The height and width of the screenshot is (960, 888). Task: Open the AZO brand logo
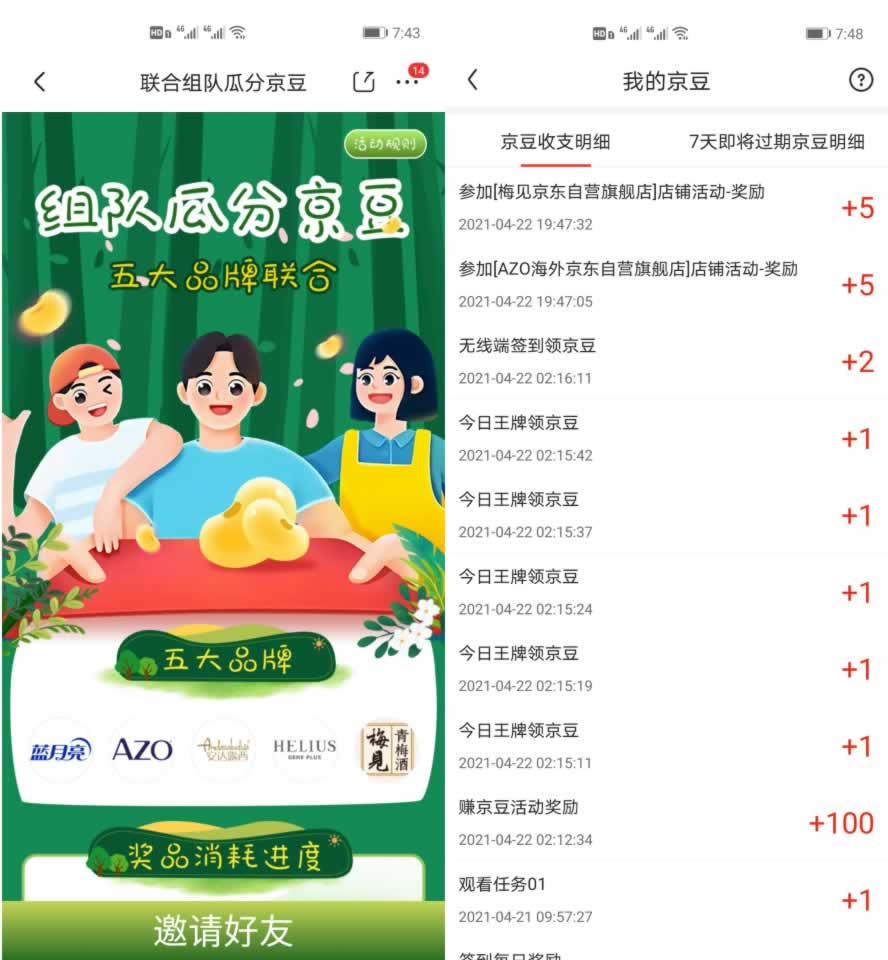(x=142, y=750)
